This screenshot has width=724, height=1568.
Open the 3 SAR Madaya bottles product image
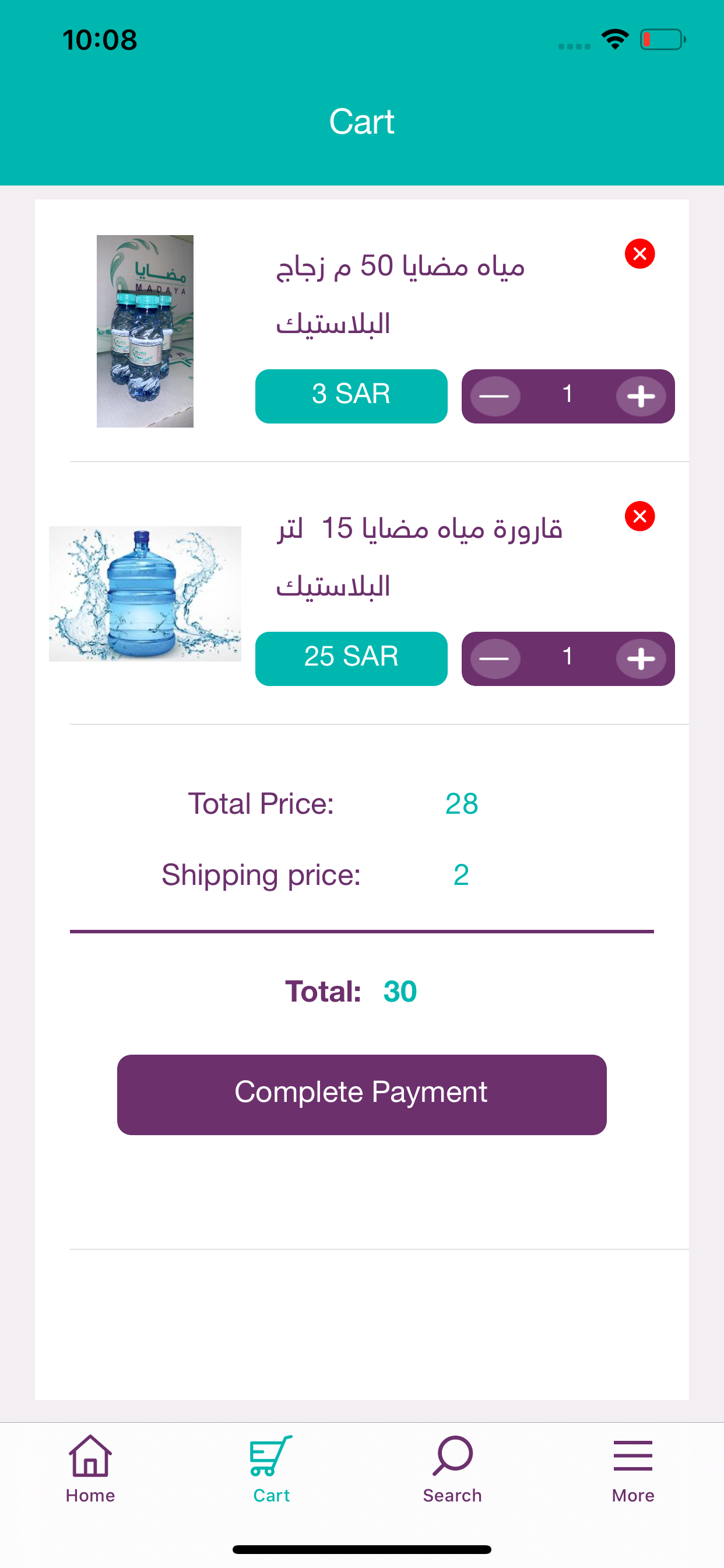coord(145,331)
